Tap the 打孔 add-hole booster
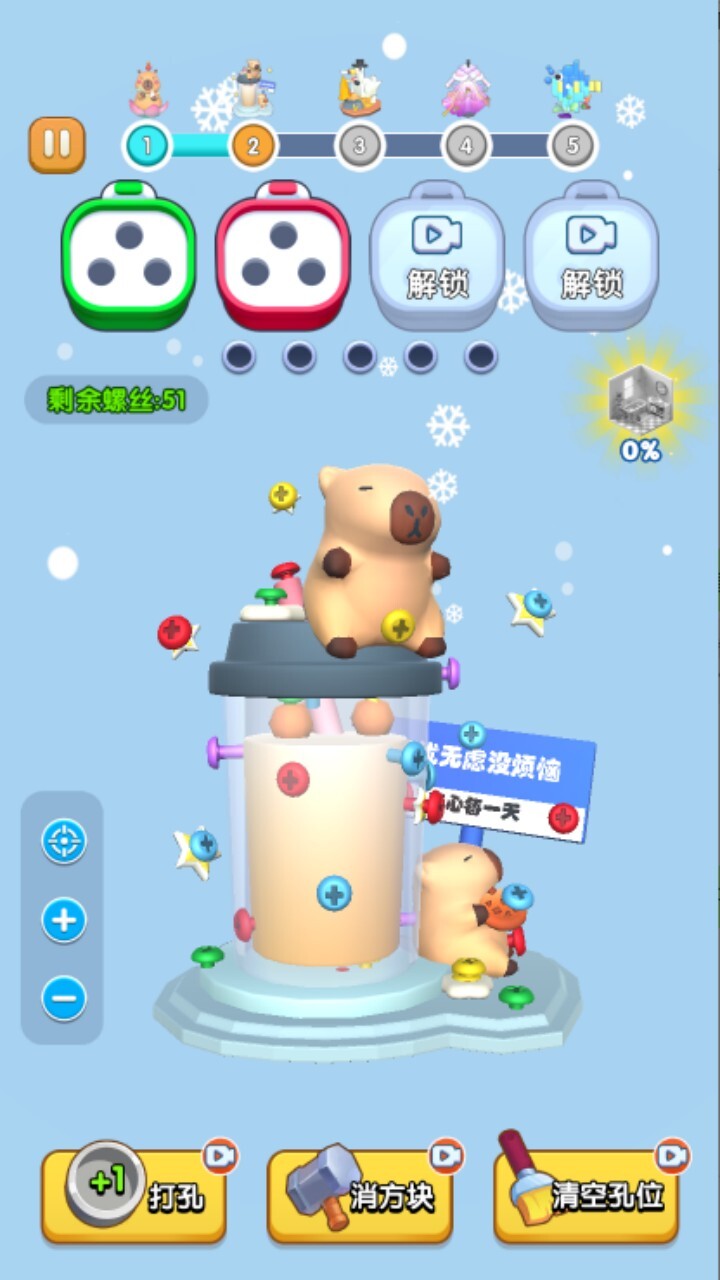Screen dimensions: 720x1280 (133, 1195)
